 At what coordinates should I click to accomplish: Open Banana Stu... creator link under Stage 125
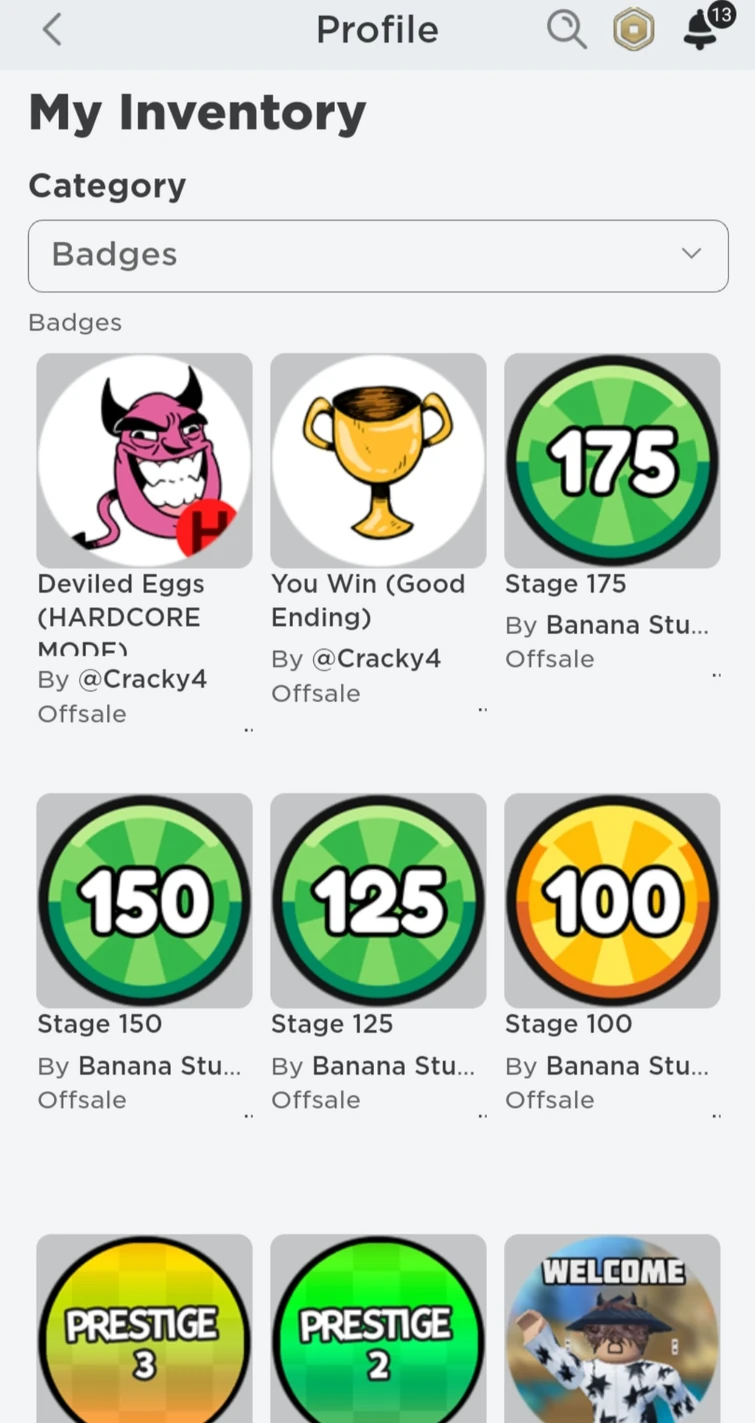(393, 1066)
